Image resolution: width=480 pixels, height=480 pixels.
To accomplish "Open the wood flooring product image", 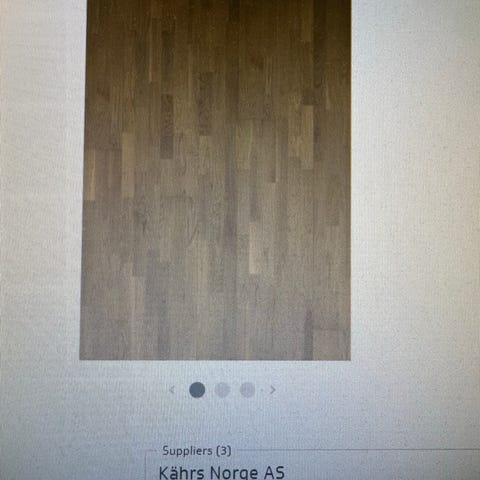I will coord(215,180).
